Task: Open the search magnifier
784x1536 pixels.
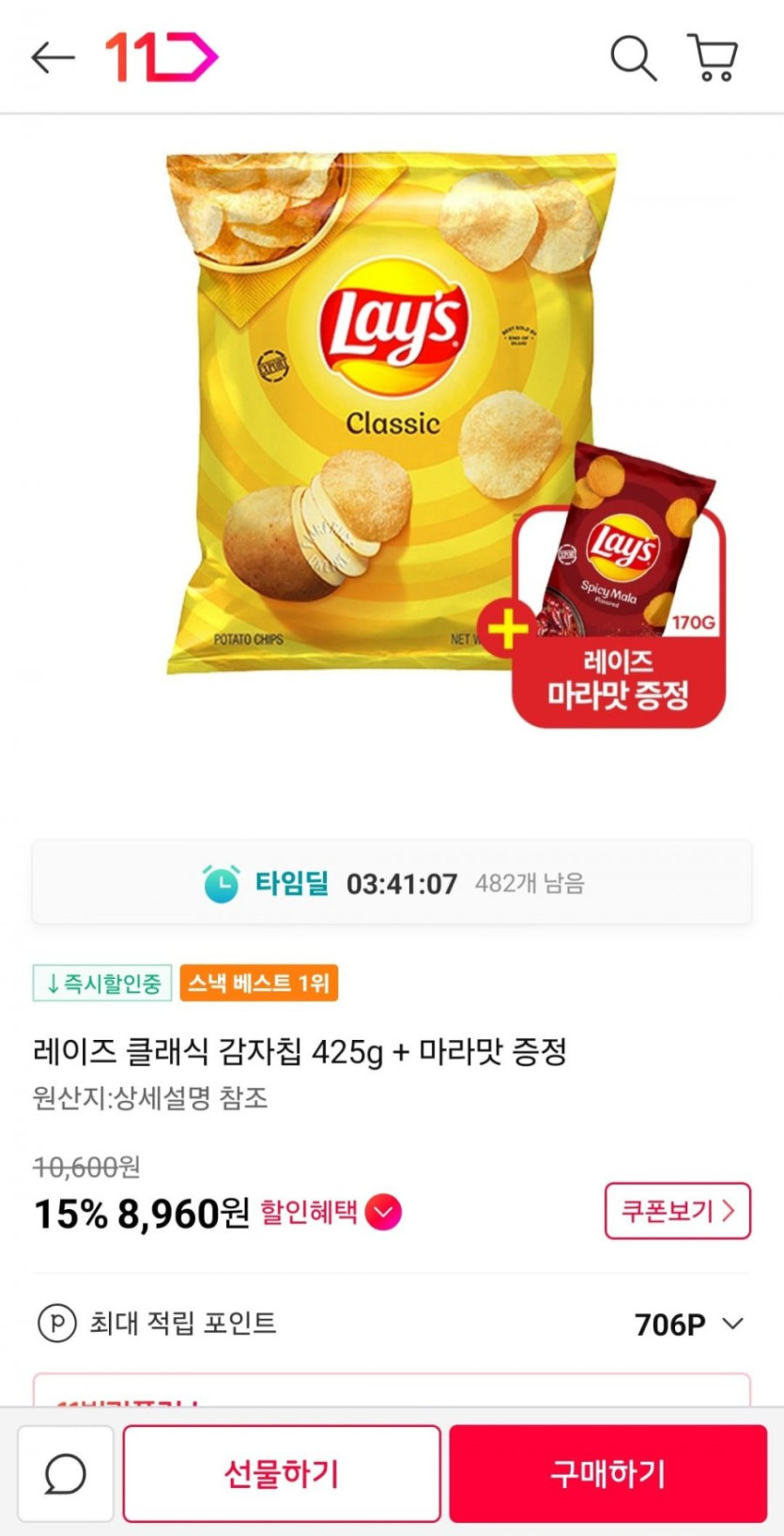Action: [633, 58]
